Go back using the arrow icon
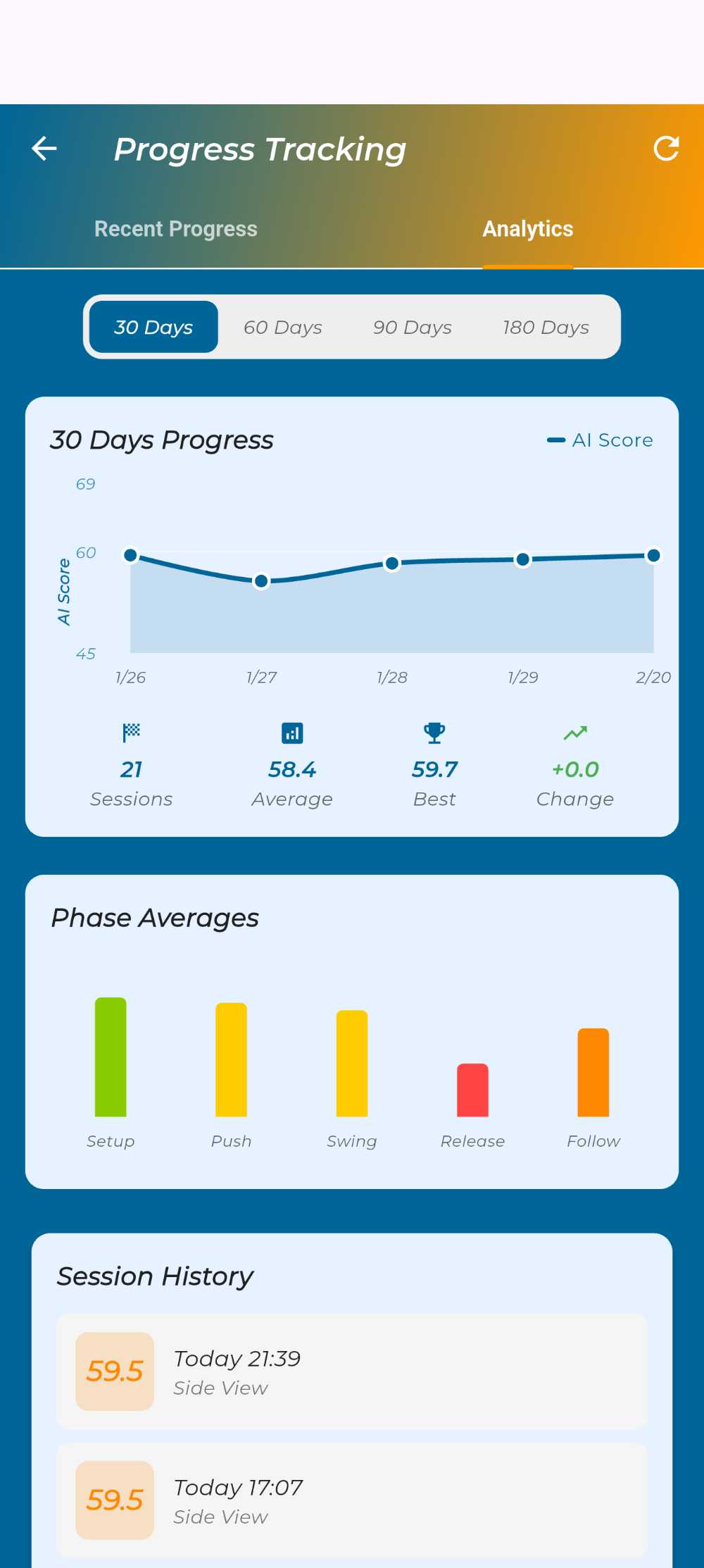 (x=44, y=149)
